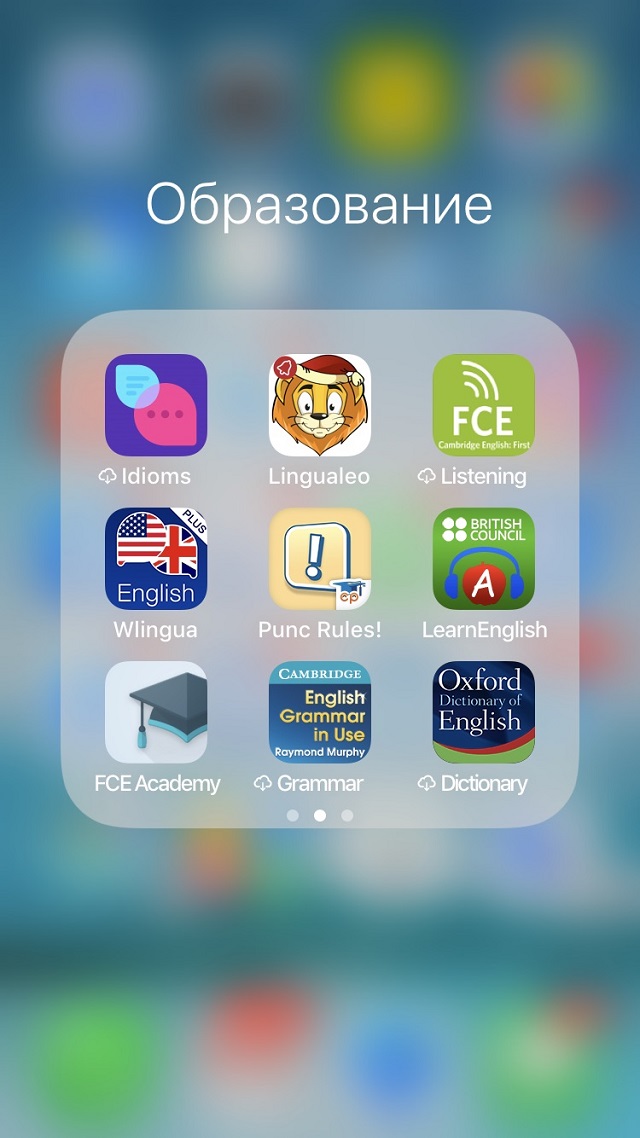640x1138 pixels.
Task: Open the Idioms app
Action: point(156,405)
